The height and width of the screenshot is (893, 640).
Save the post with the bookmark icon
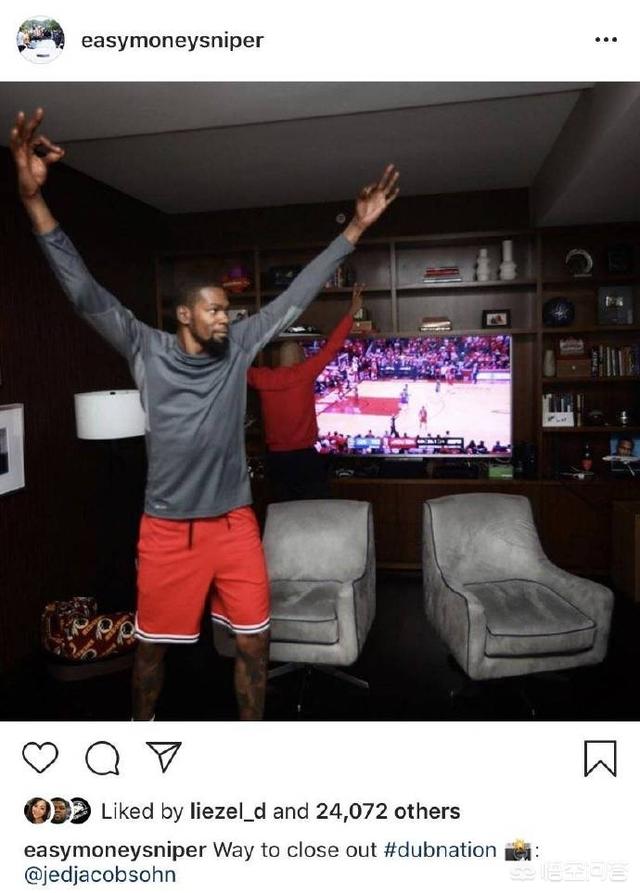coord(600,759)
